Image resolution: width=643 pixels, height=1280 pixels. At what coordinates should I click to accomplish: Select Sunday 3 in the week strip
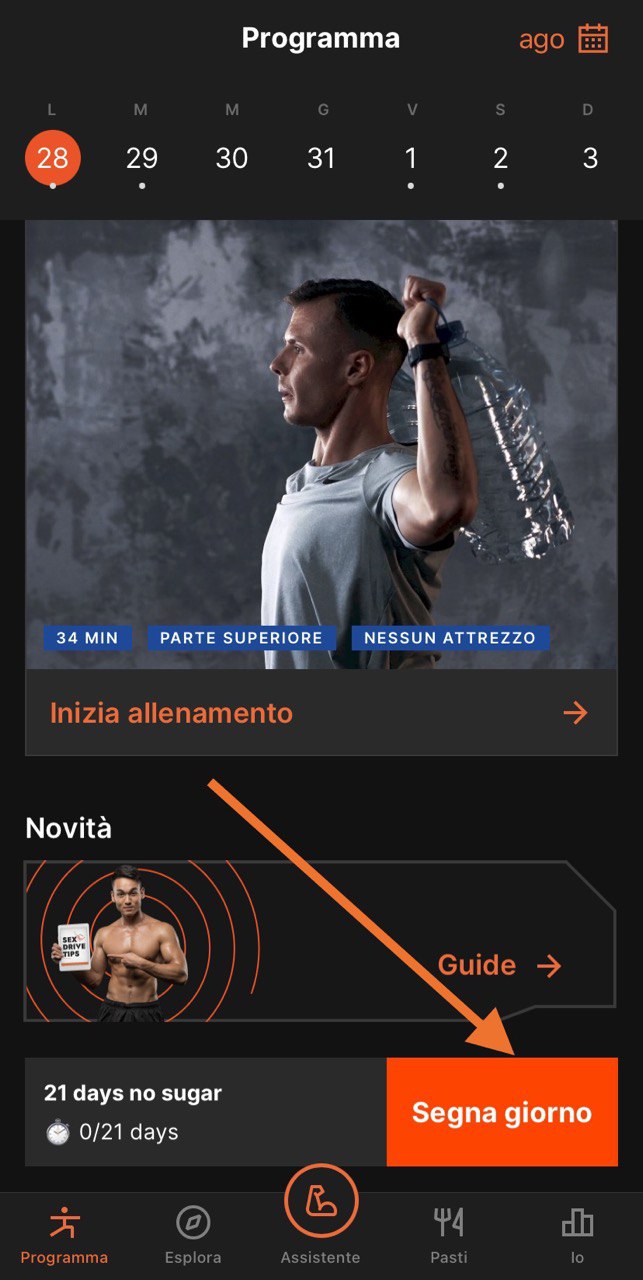tap(590, 158)
